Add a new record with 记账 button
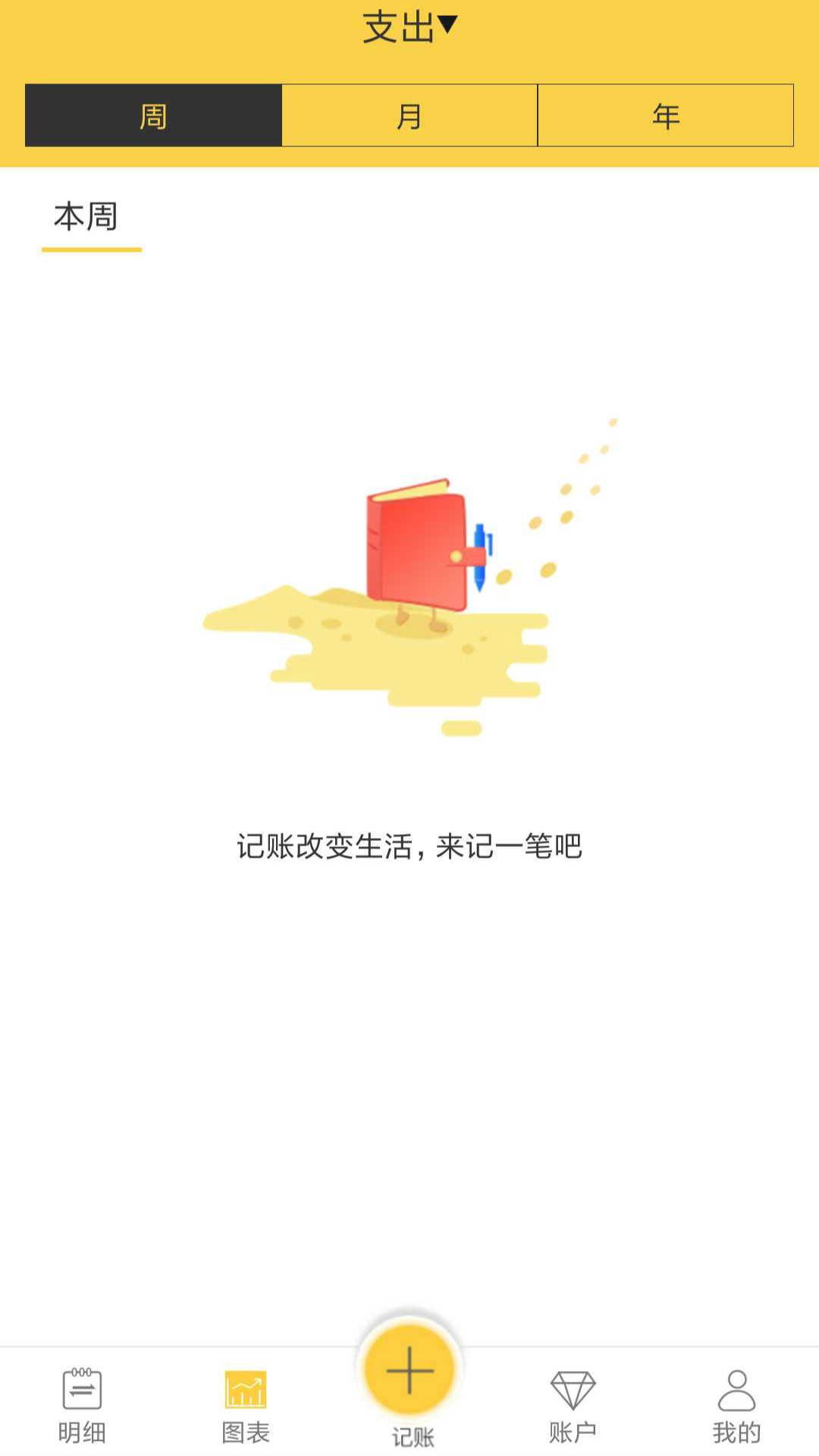Image resolution: width=819 pixels, height=1456 pixels. pos(409,1373)
